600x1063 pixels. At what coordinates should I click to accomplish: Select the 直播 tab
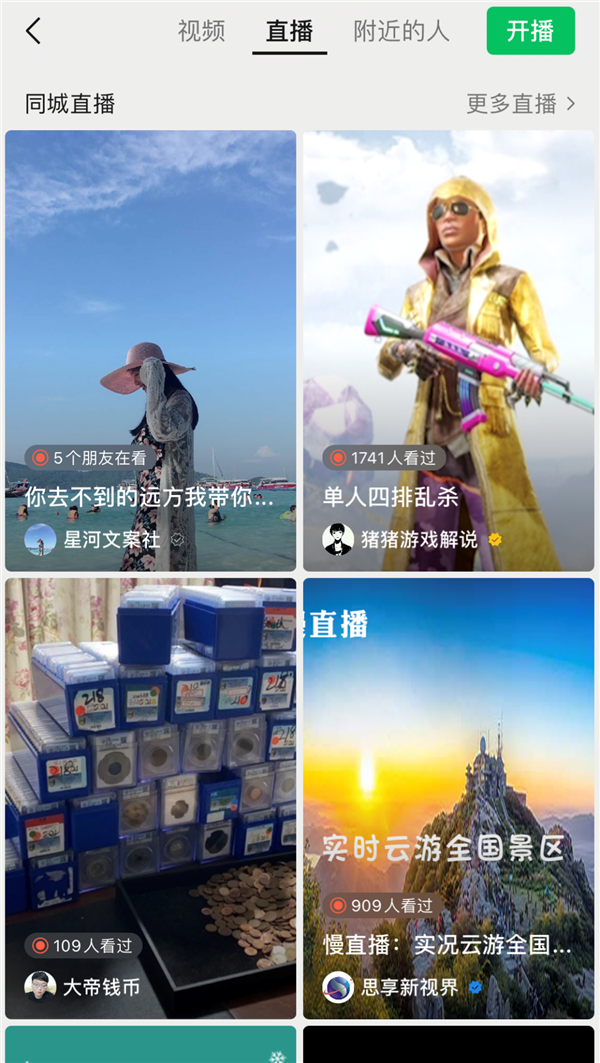tap(289, 31)
